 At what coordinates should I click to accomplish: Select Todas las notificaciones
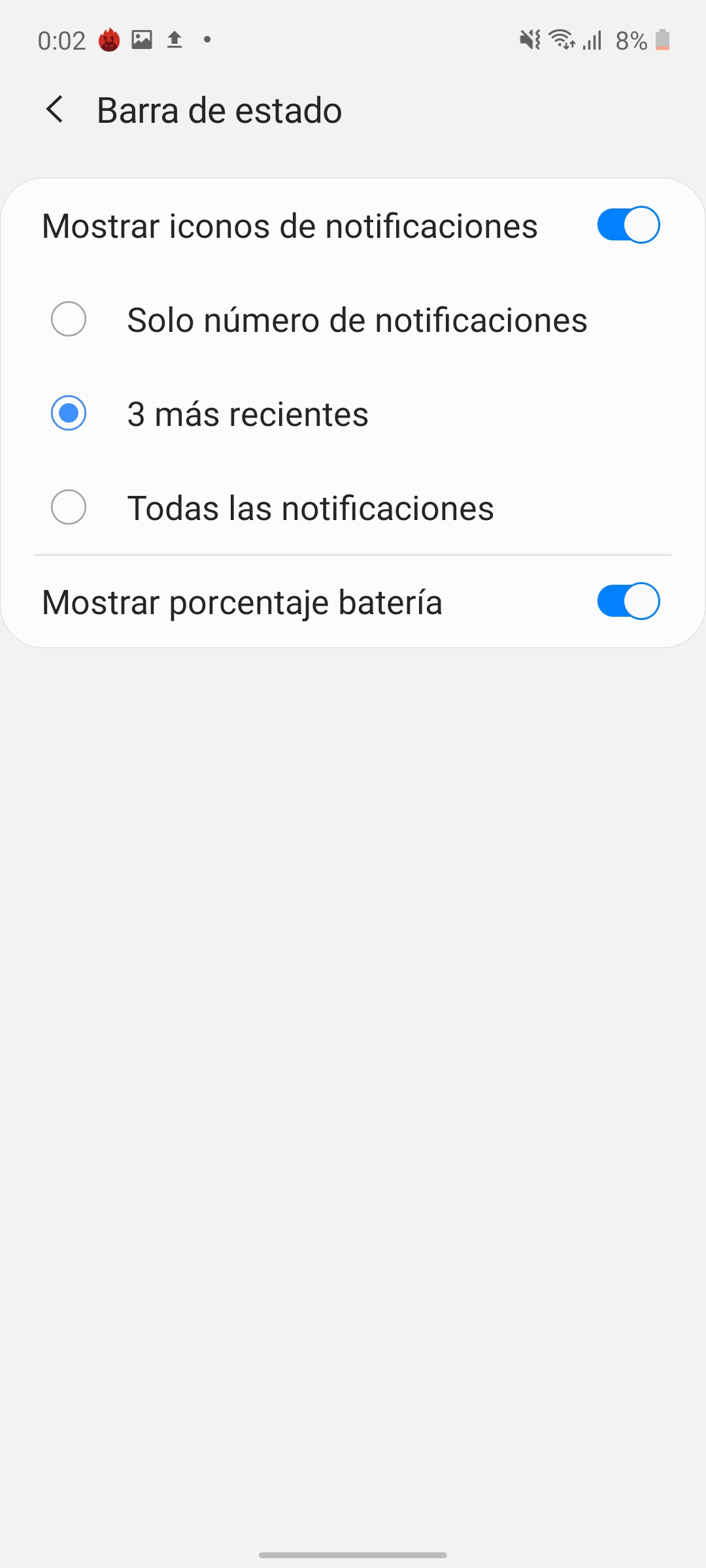(353, 508)
